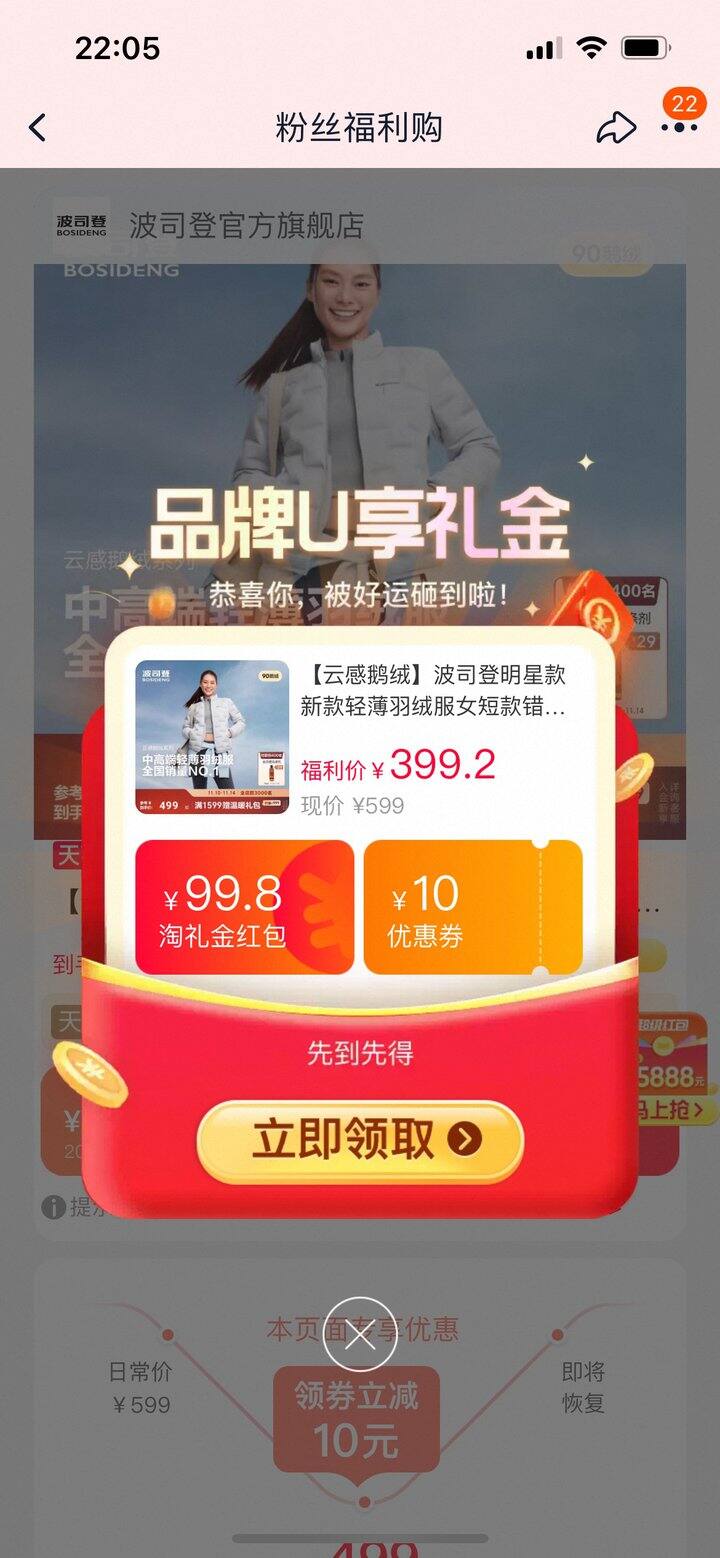Select the ¥10 优惠券 coupon
This screenshot has width=720, height=1558.
(472, 907)
